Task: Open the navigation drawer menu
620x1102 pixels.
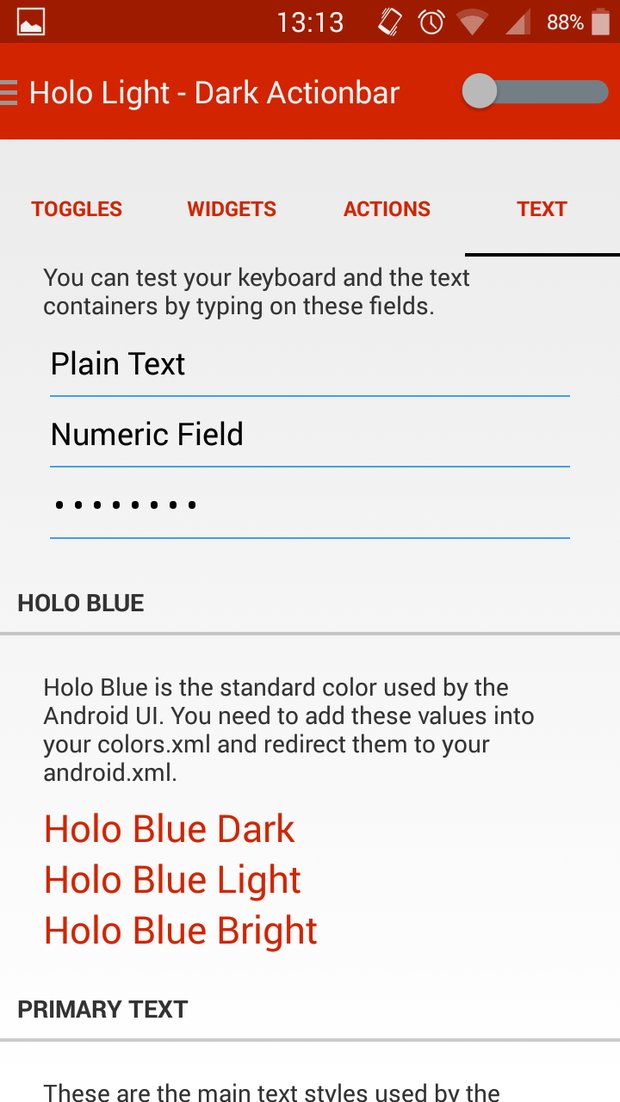Action: (x=8, y=92)
